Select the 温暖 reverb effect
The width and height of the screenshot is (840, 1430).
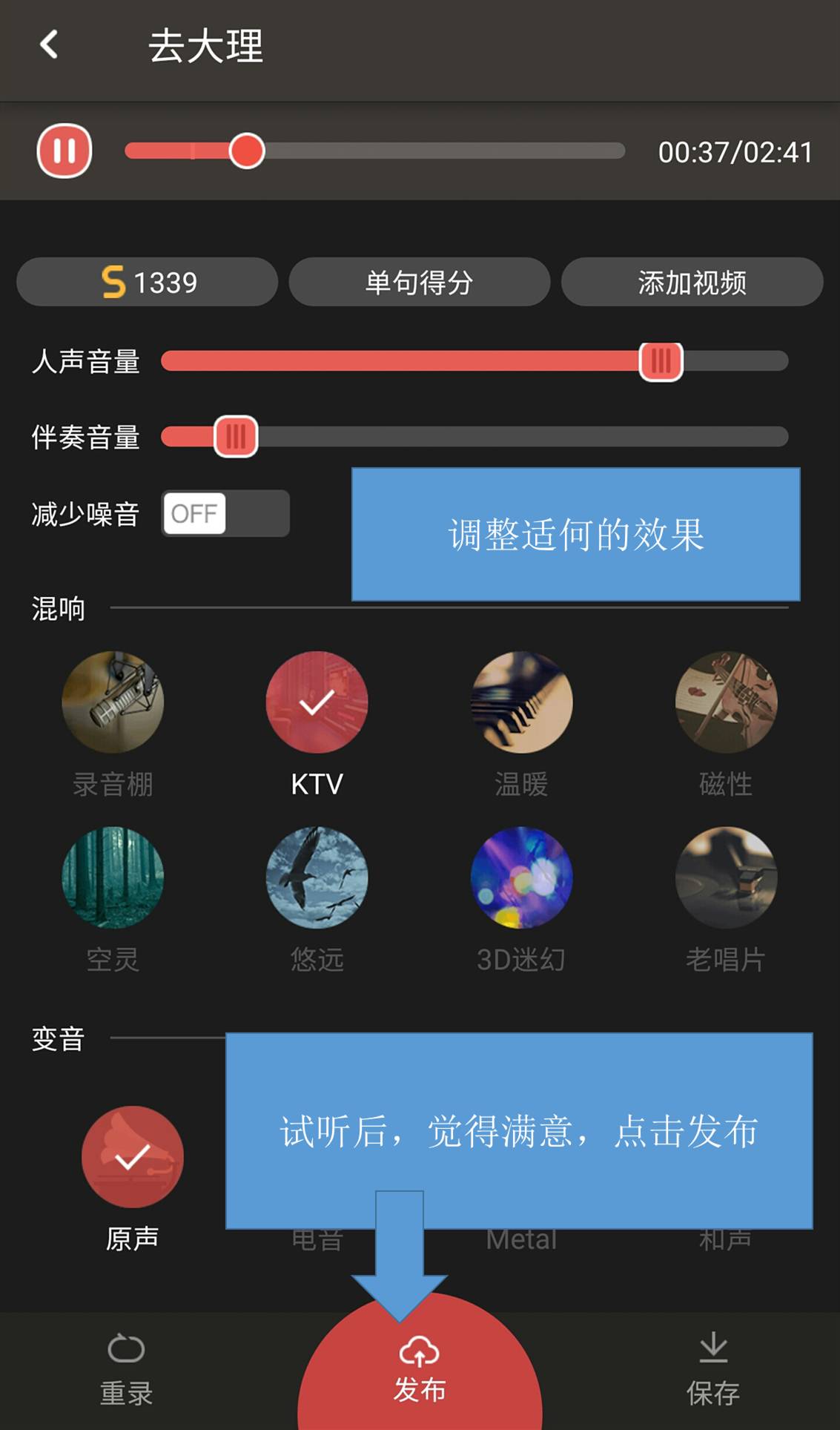pos(521,702)
